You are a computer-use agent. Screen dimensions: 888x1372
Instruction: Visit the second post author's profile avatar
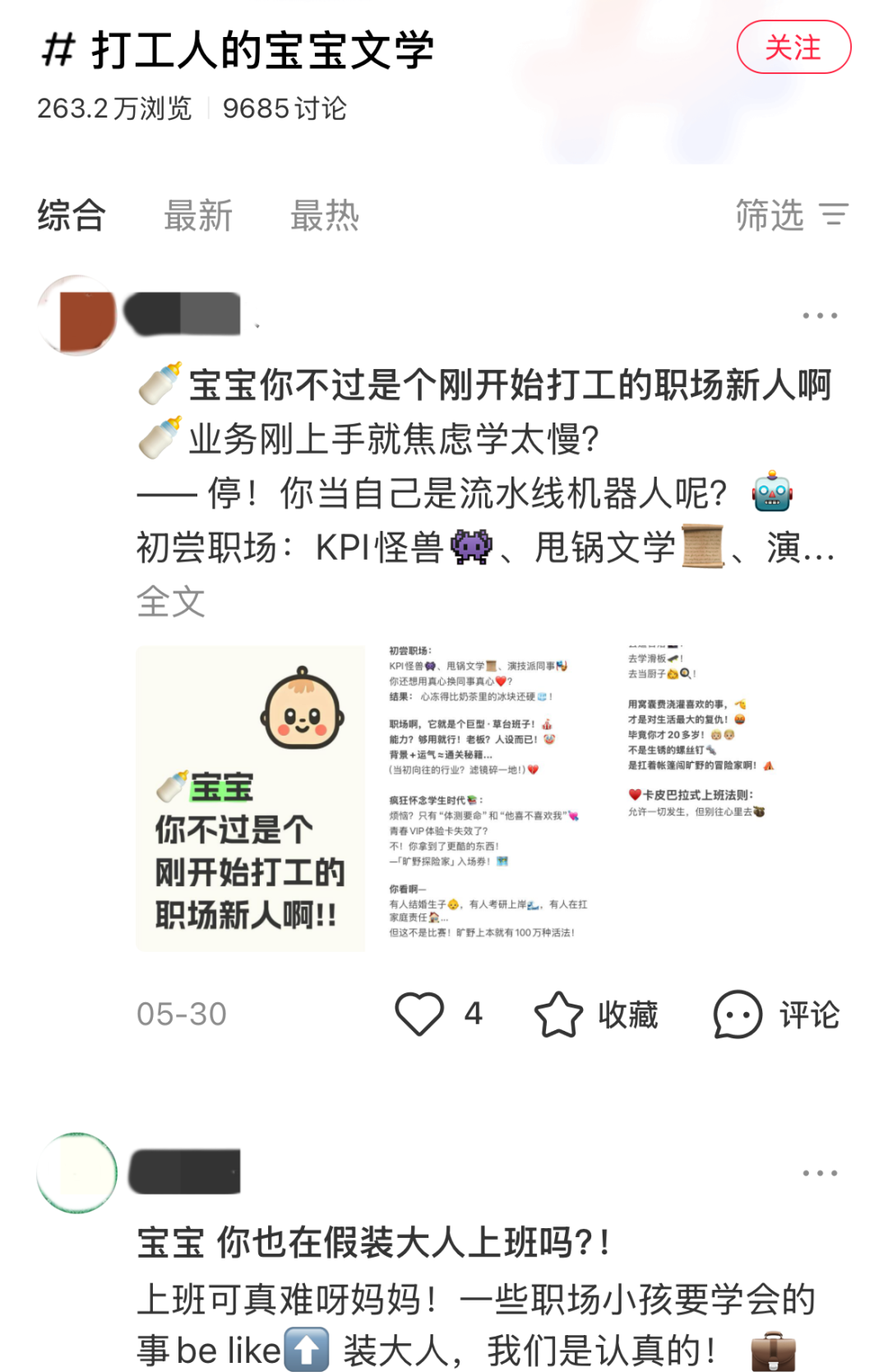click(x=78, y=1173)
